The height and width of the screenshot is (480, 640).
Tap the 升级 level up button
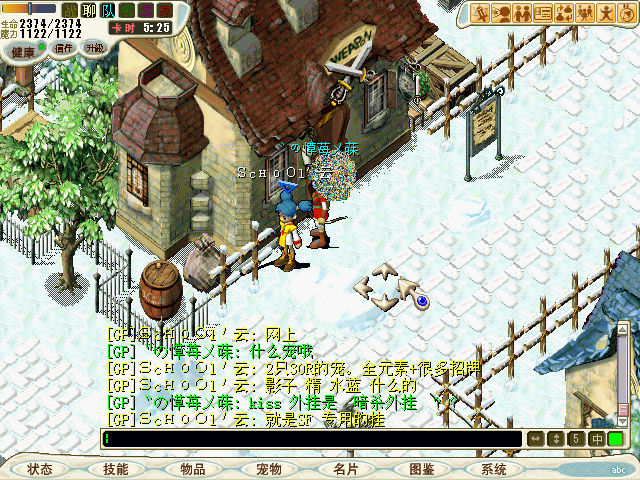click(x=95, y=48)
